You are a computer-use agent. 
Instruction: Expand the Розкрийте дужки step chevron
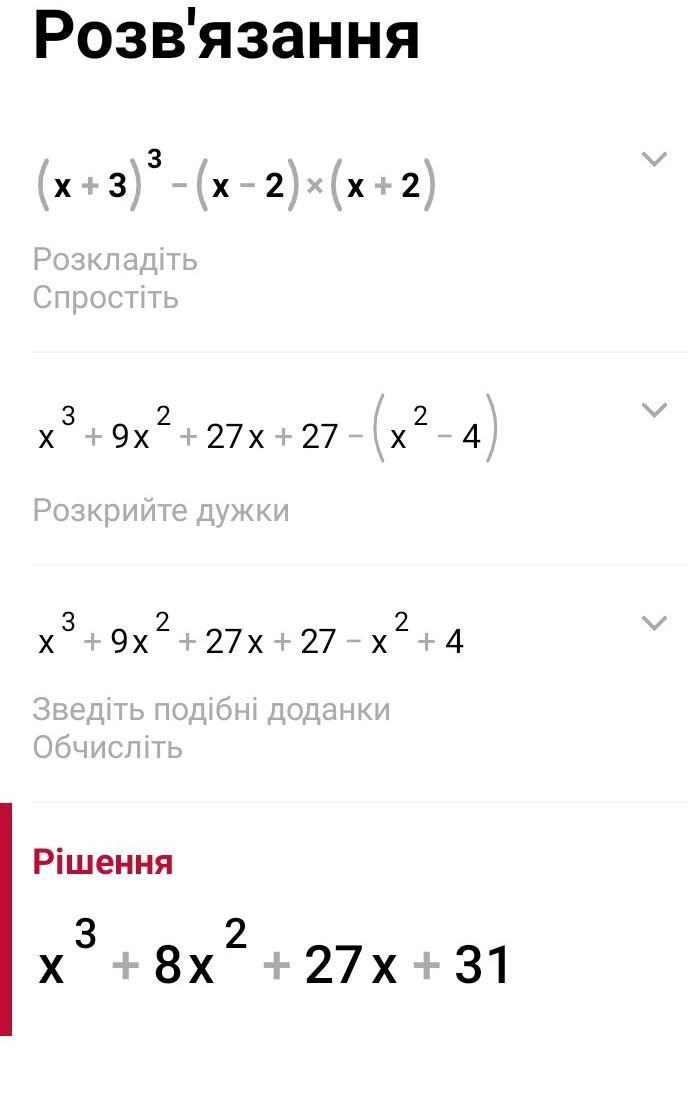point(653,410)
